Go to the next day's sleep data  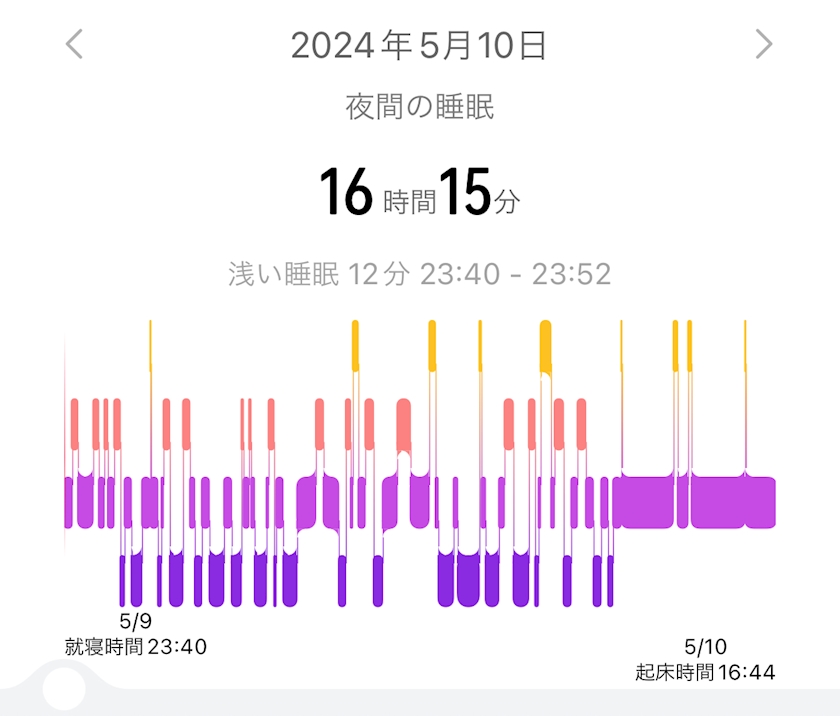(763, 44)
